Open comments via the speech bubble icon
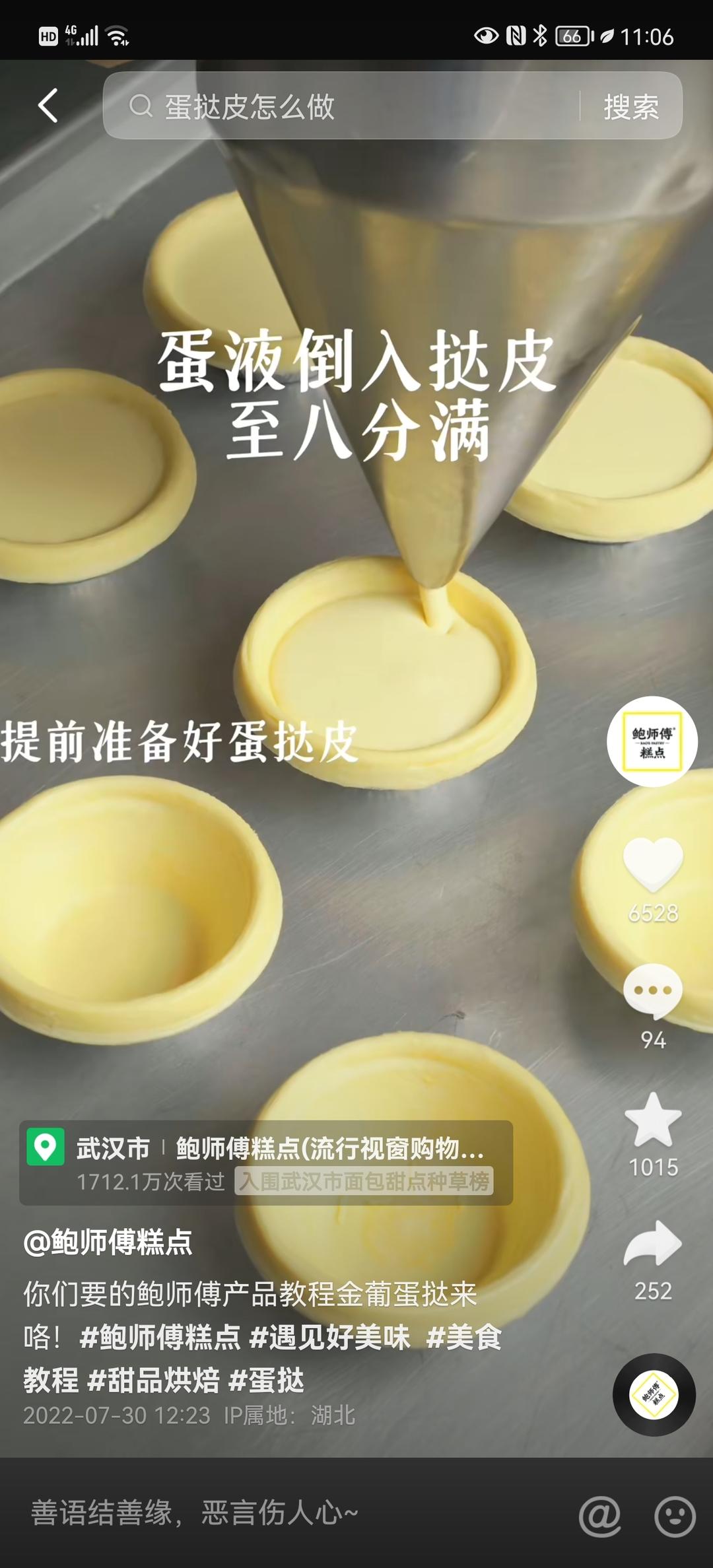Viewport: 713px width, 1568px height. (652, 990)
